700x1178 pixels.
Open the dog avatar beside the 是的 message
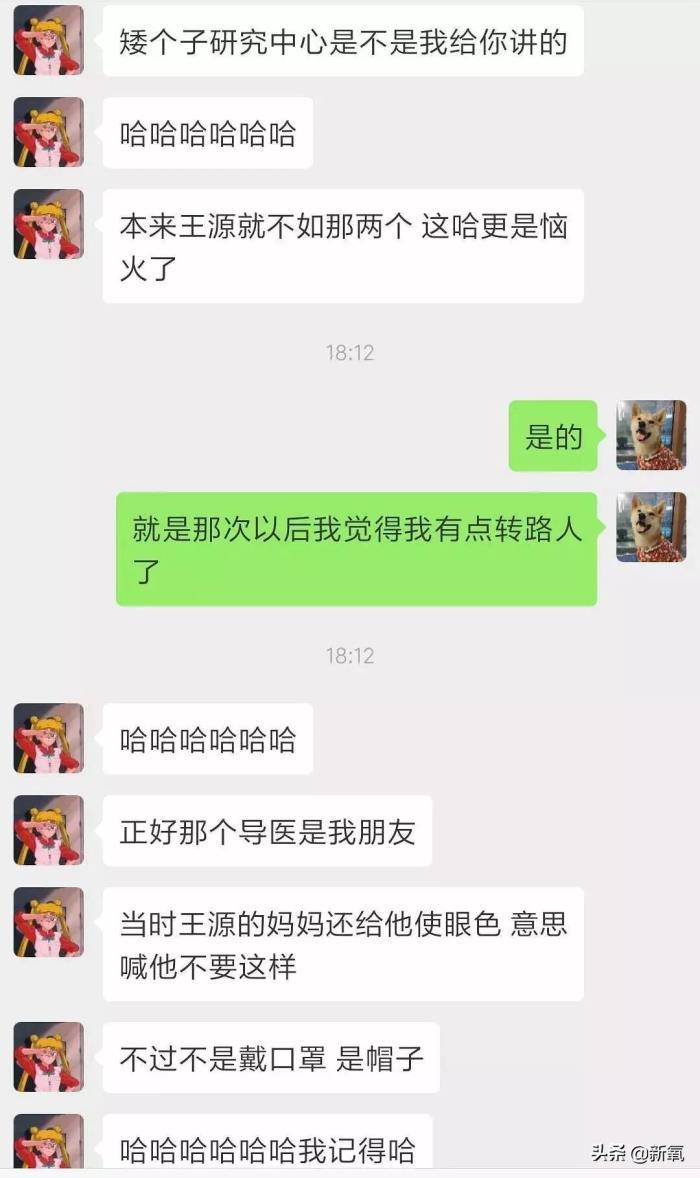point(651,436)
